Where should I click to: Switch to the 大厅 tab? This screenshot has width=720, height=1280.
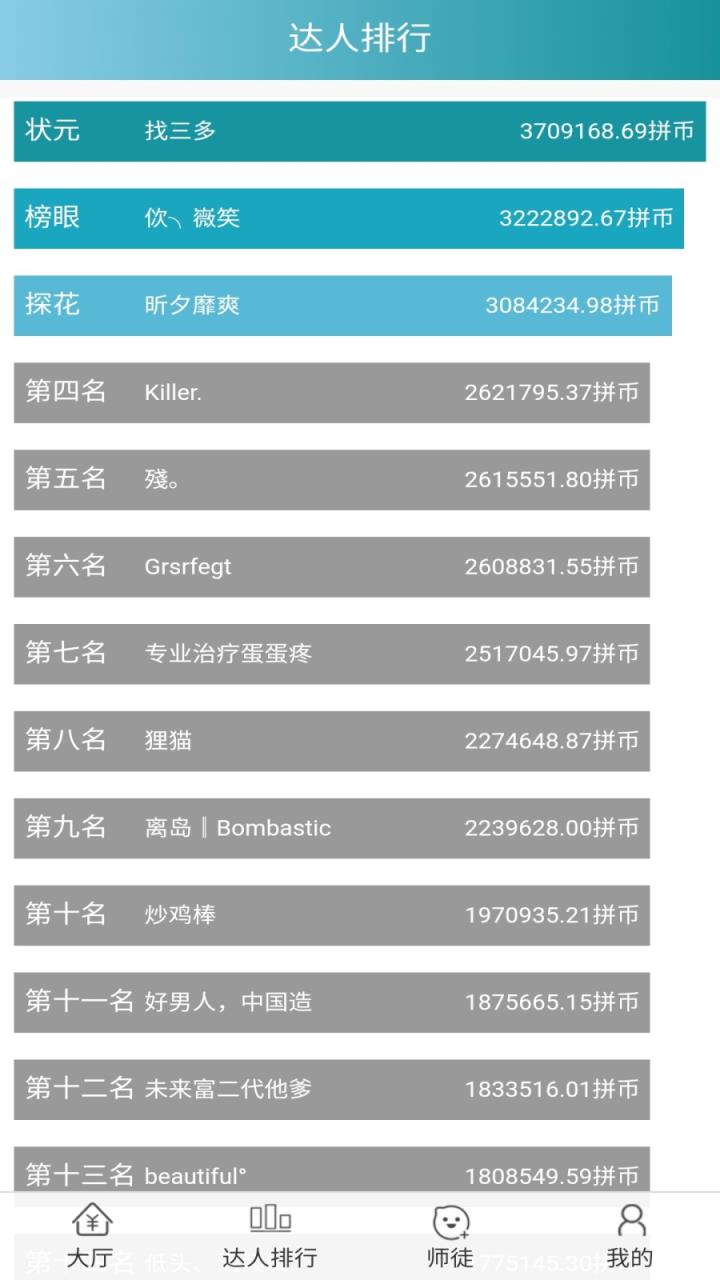(90, 1236)
